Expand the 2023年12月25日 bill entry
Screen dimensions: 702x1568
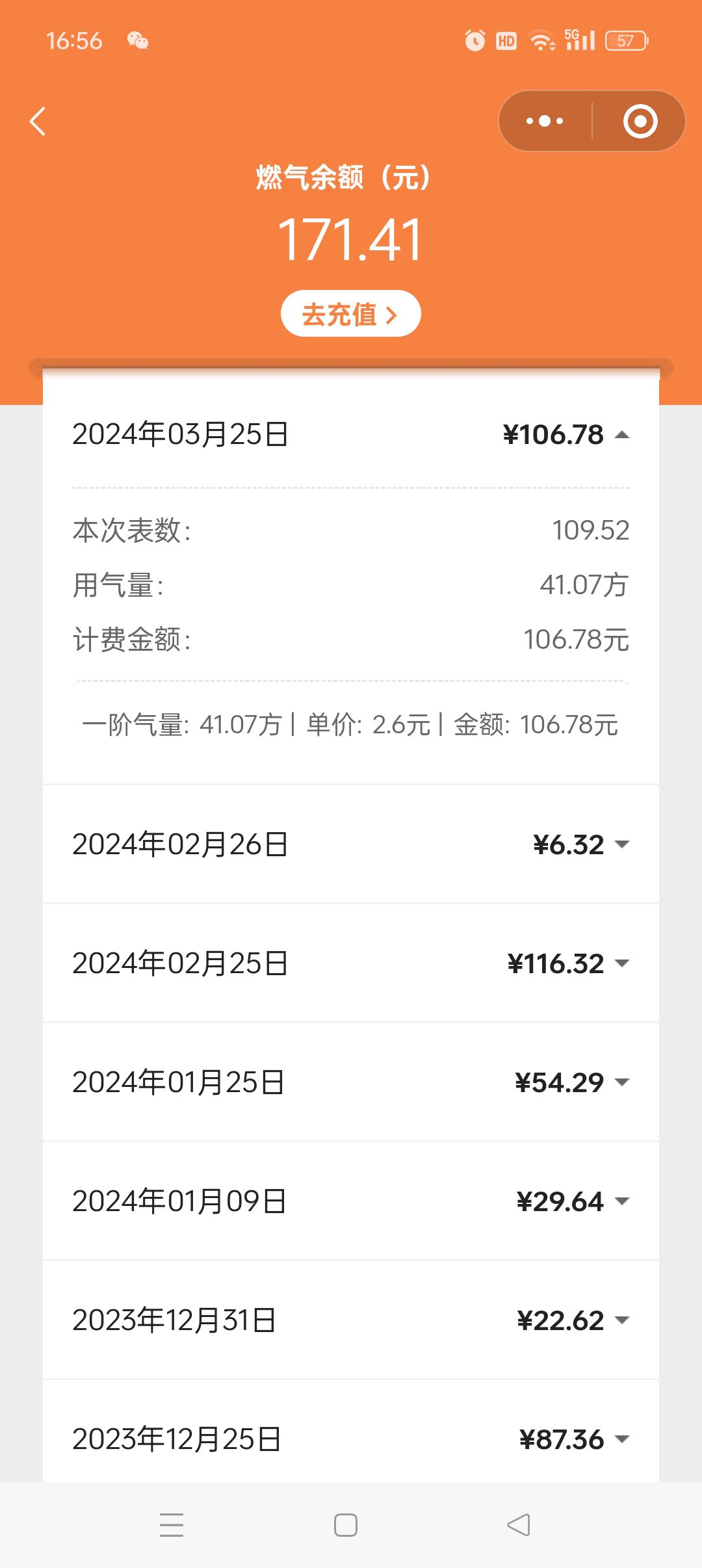[351, 1433]
